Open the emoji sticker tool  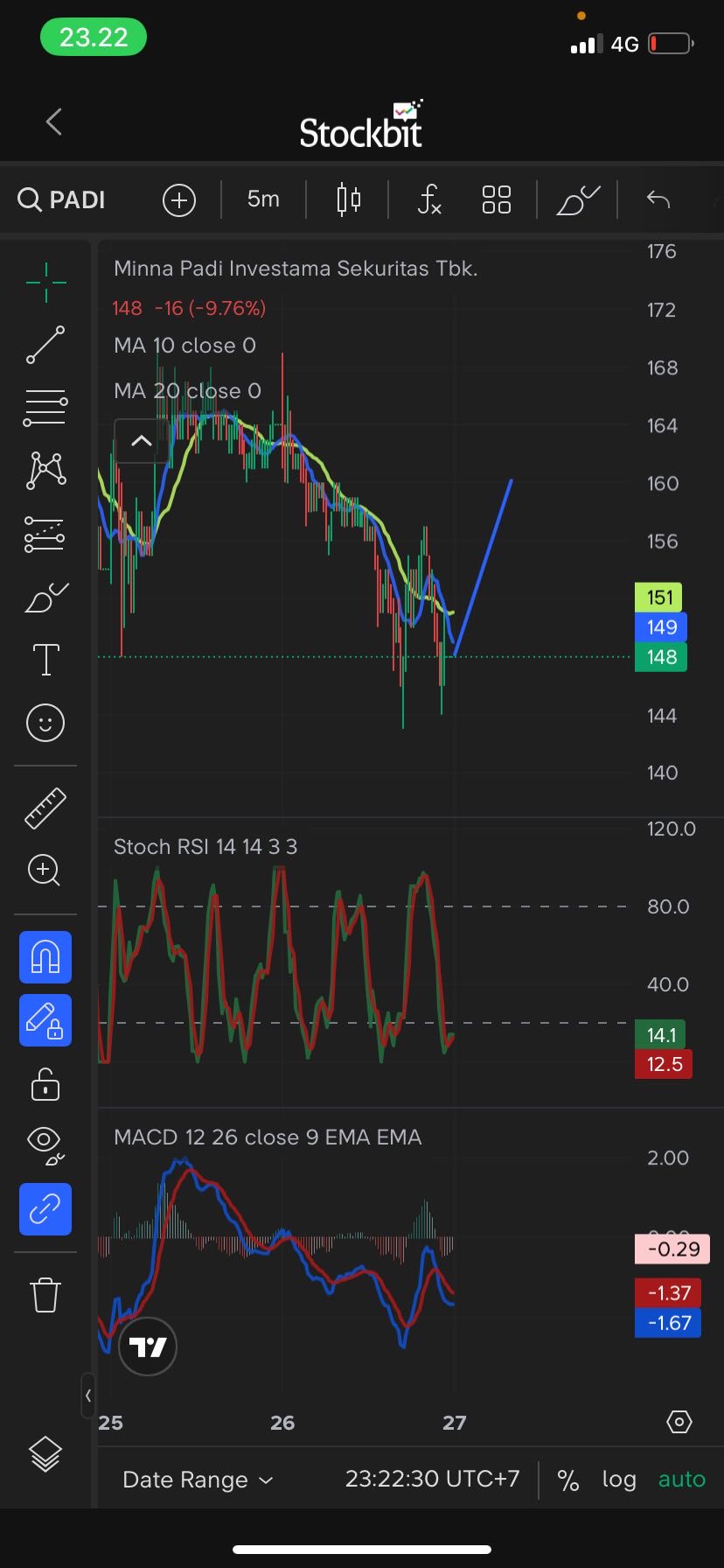45,723
